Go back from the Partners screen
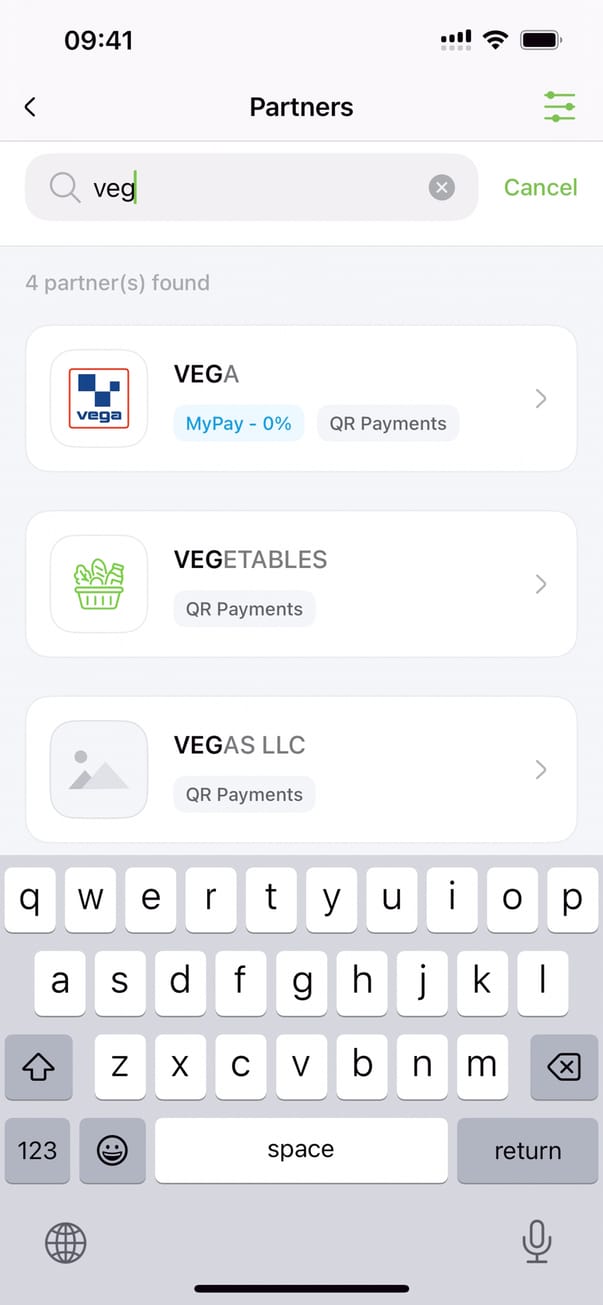This screenshot has height=1305, width=603. (30, 107)
